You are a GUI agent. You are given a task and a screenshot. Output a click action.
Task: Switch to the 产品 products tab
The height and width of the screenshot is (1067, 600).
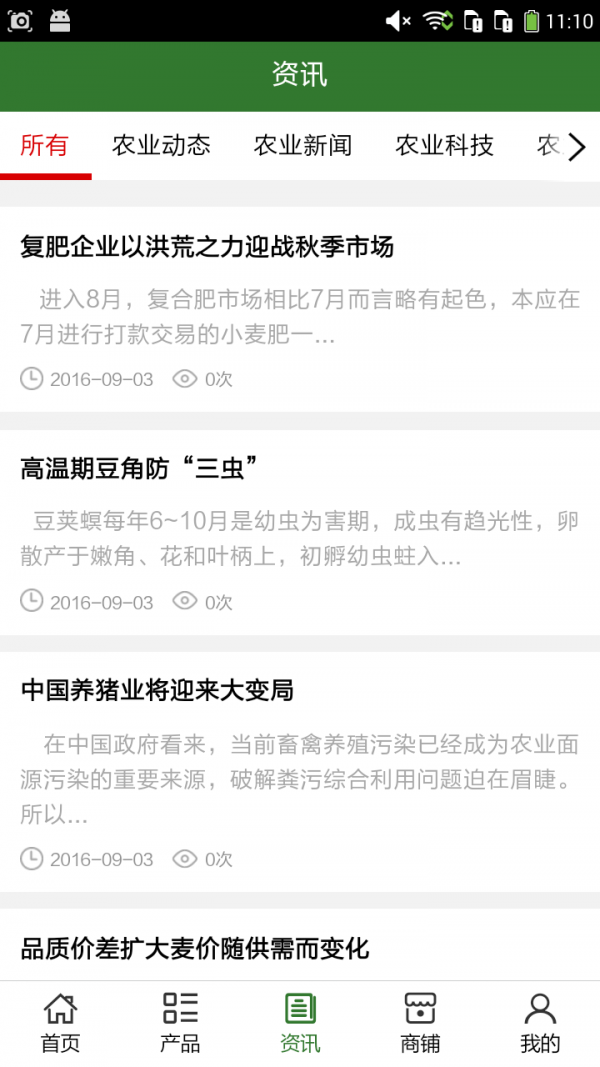180,1023
